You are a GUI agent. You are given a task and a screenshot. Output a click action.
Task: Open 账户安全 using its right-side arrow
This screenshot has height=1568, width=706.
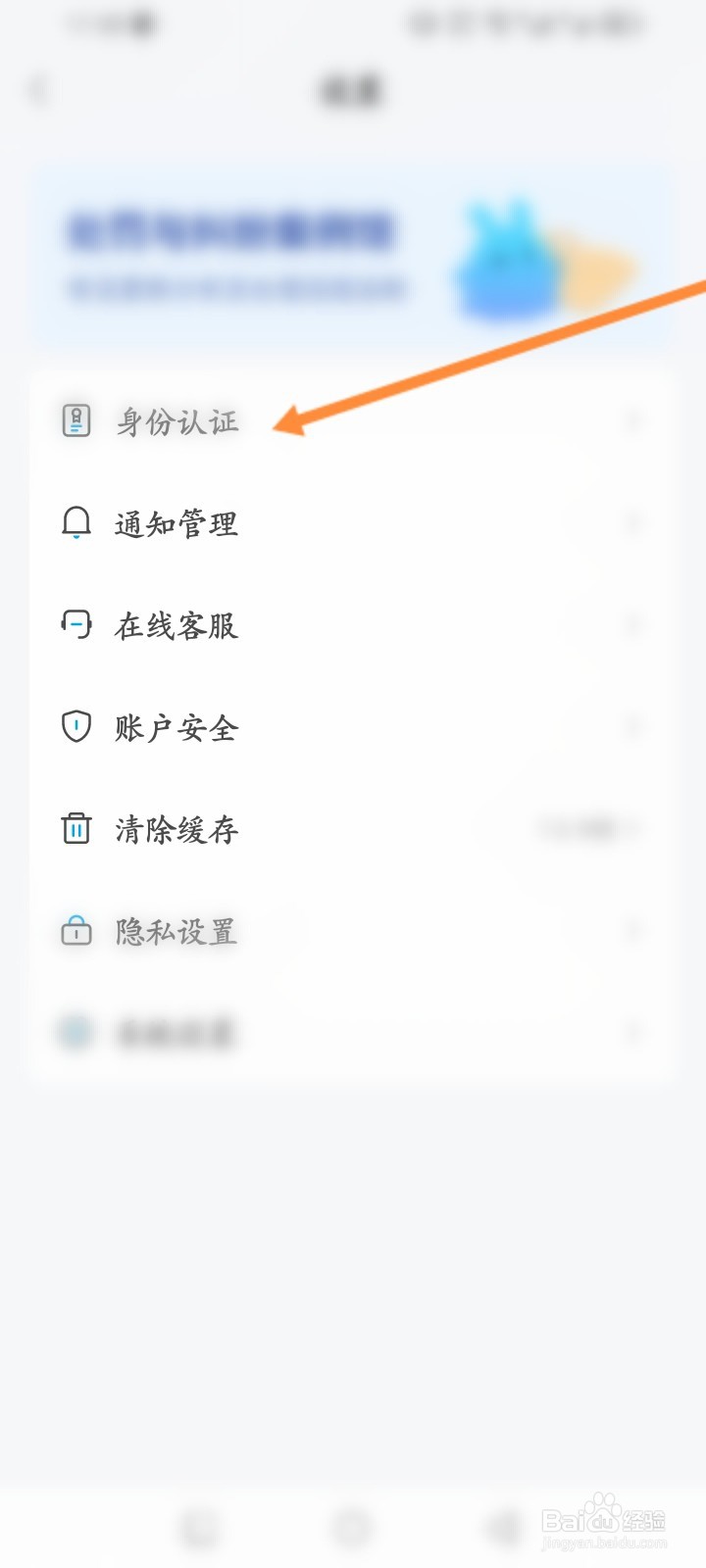pyautogui.click(x=635, y=727)
